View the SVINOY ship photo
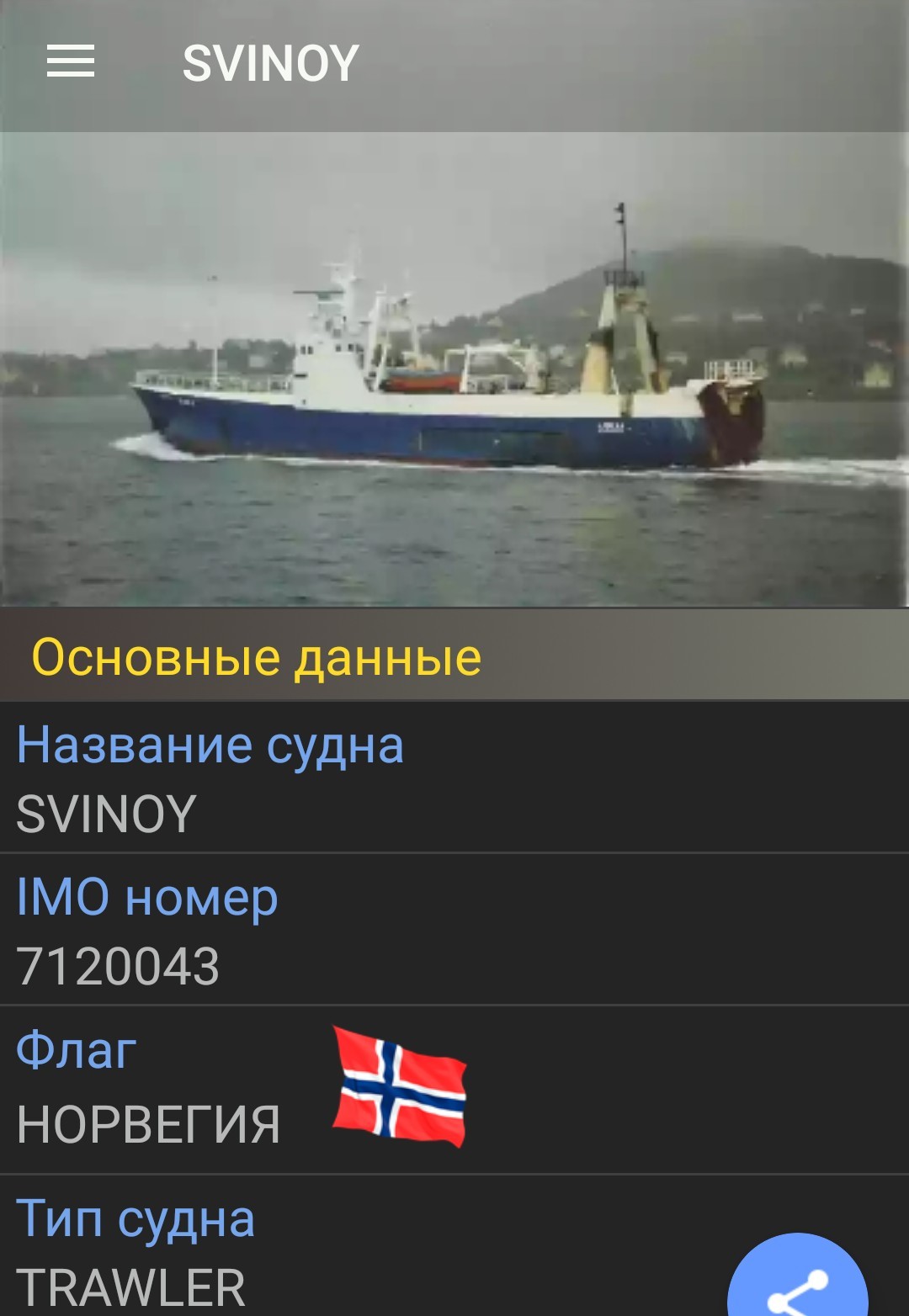 point(454,370)
